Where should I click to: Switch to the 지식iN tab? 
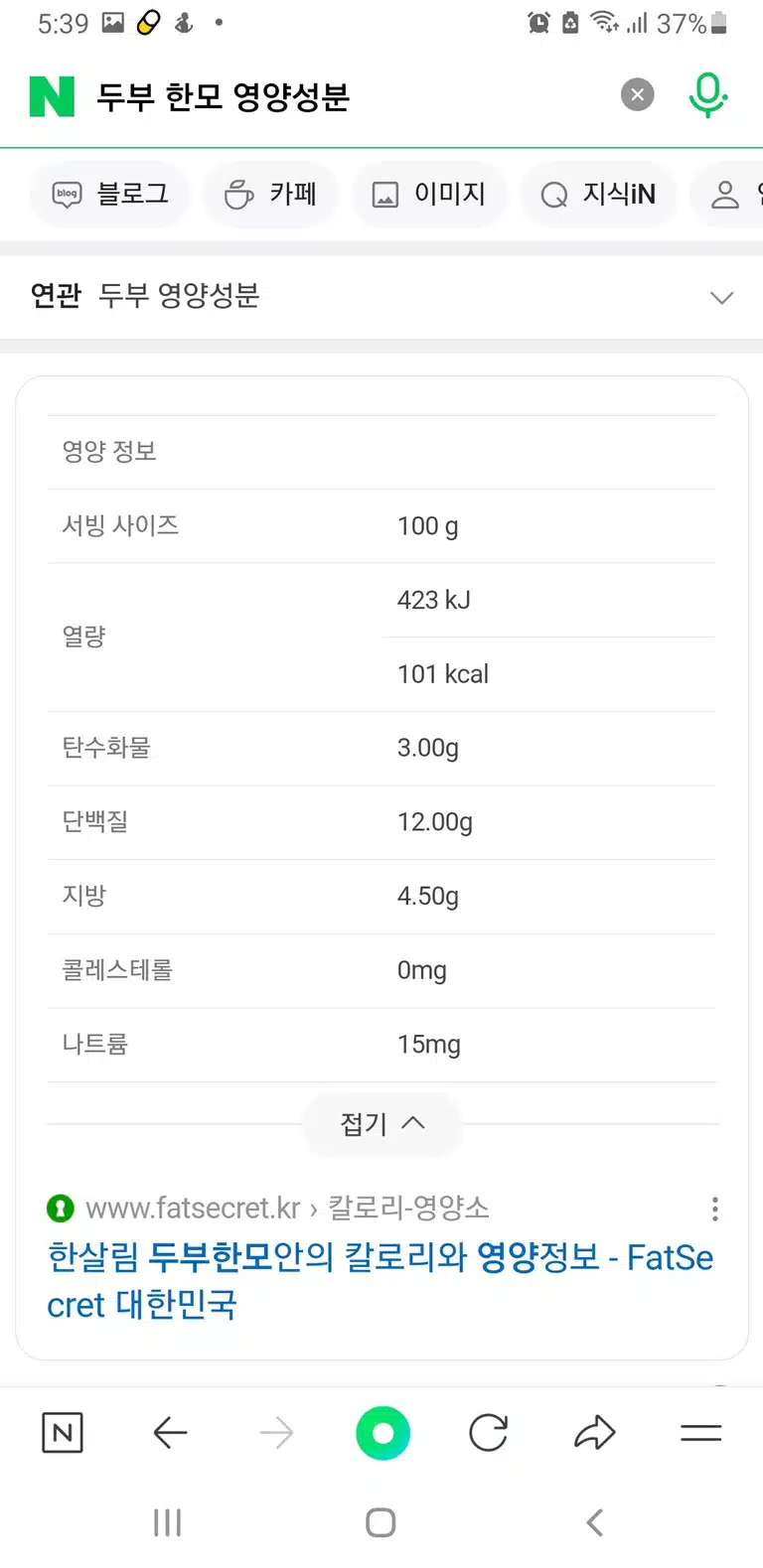click(599, 194)
